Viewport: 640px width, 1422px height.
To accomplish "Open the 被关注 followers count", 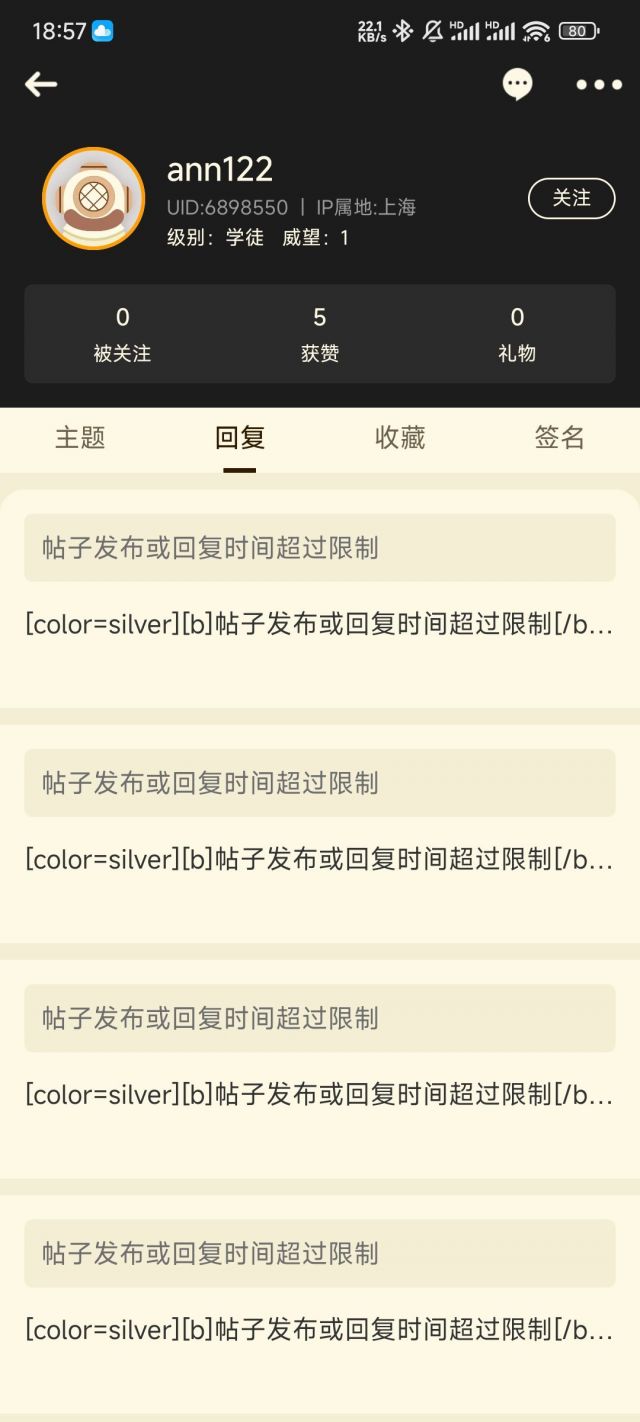I will coord(122,334).
